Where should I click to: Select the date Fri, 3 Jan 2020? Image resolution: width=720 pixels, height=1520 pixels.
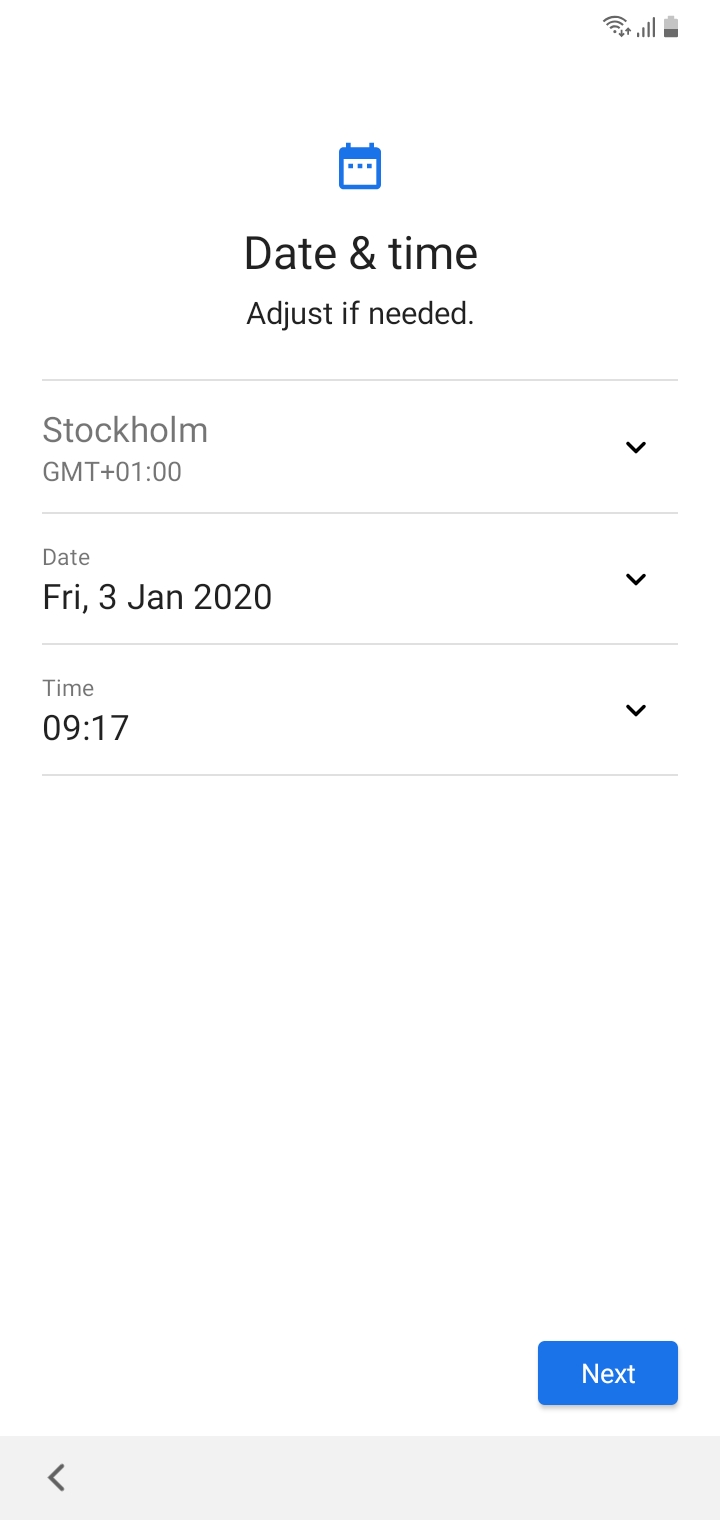click(x=157, y=596)
